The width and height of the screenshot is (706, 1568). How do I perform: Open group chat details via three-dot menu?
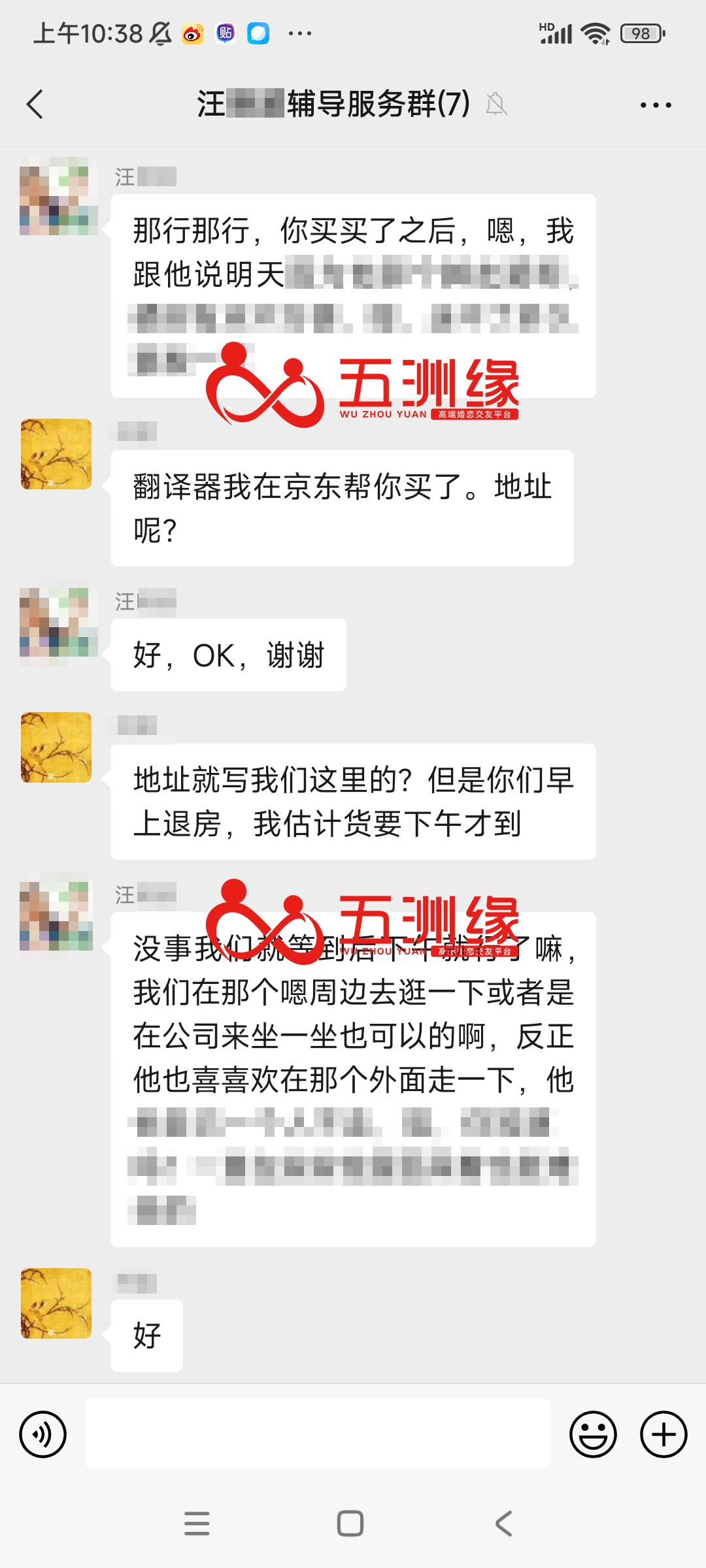pos(655,105)
